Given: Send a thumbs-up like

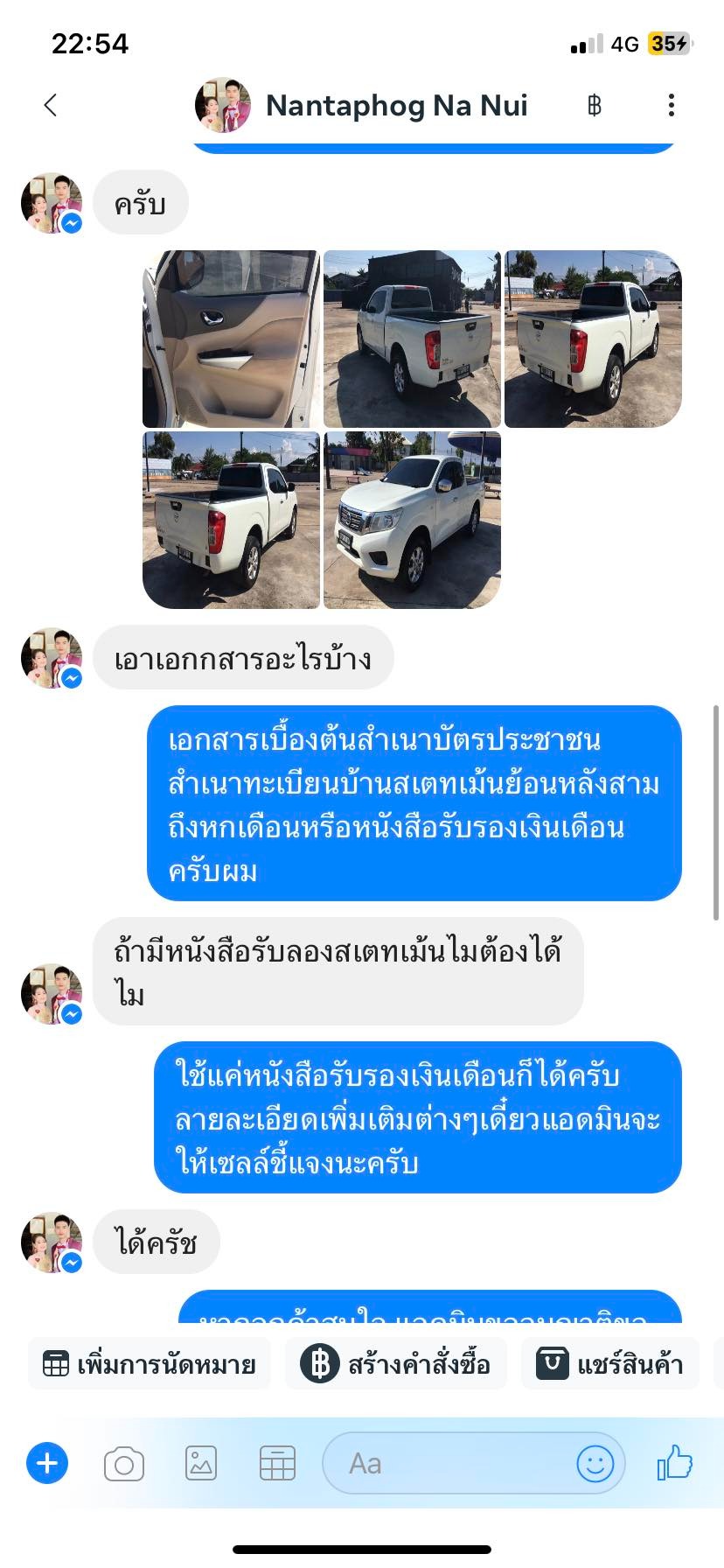Looking at the screenshot, I should pyautogui.click(x=675, y=1462).
